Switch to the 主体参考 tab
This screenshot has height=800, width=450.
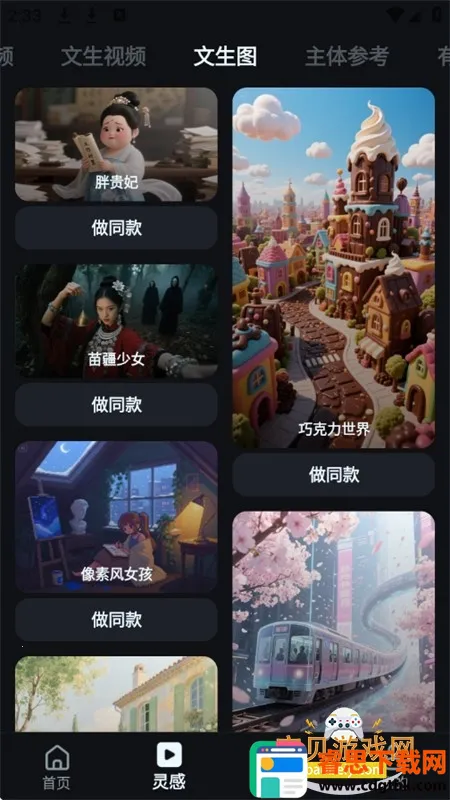[347, 56]
